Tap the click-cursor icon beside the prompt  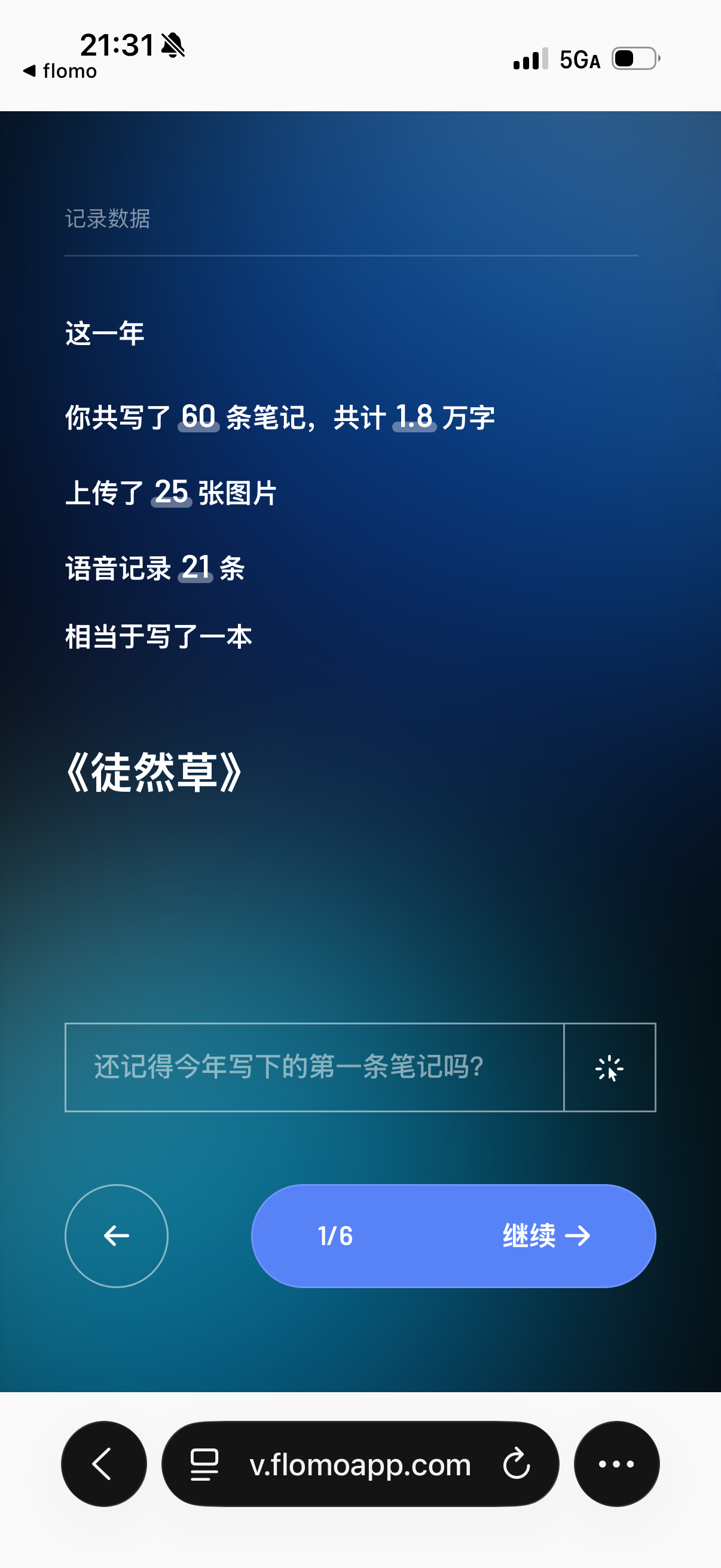610,1067
